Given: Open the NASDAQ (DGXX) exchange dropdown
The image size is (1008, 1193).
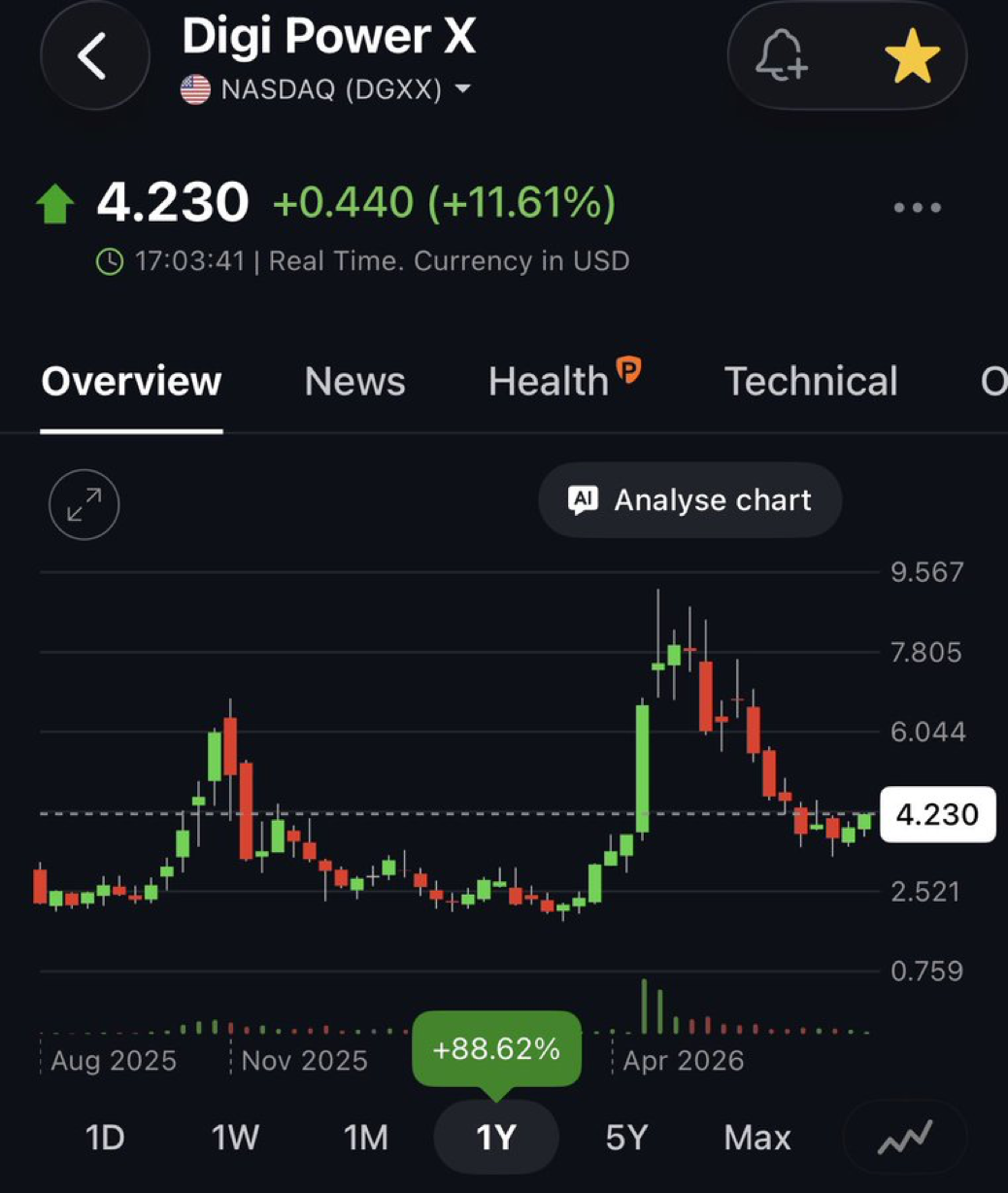Looking at the screenshot, I should 326,90.
